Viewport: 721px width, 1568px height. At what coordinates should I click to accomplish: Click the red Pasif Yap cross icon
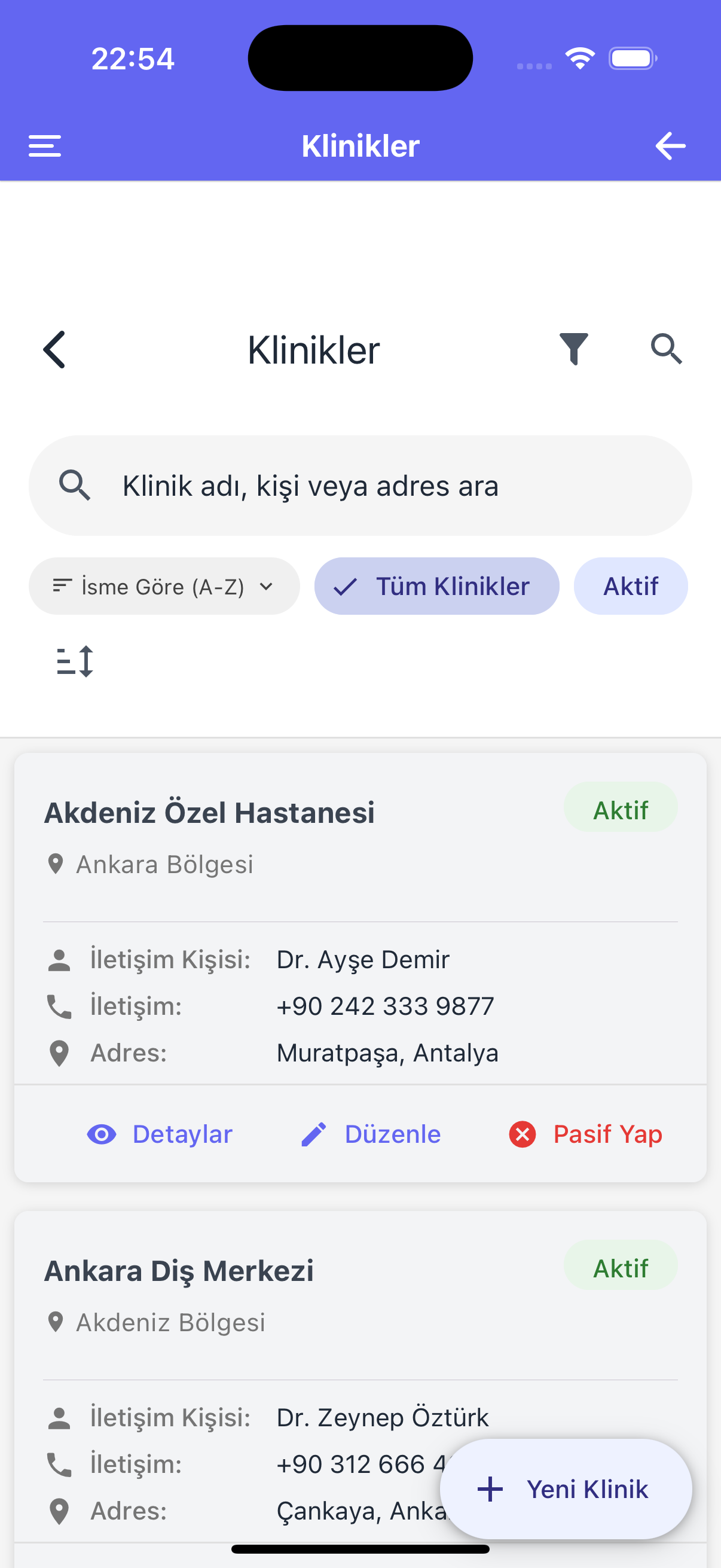click(x=522, y=1133)
